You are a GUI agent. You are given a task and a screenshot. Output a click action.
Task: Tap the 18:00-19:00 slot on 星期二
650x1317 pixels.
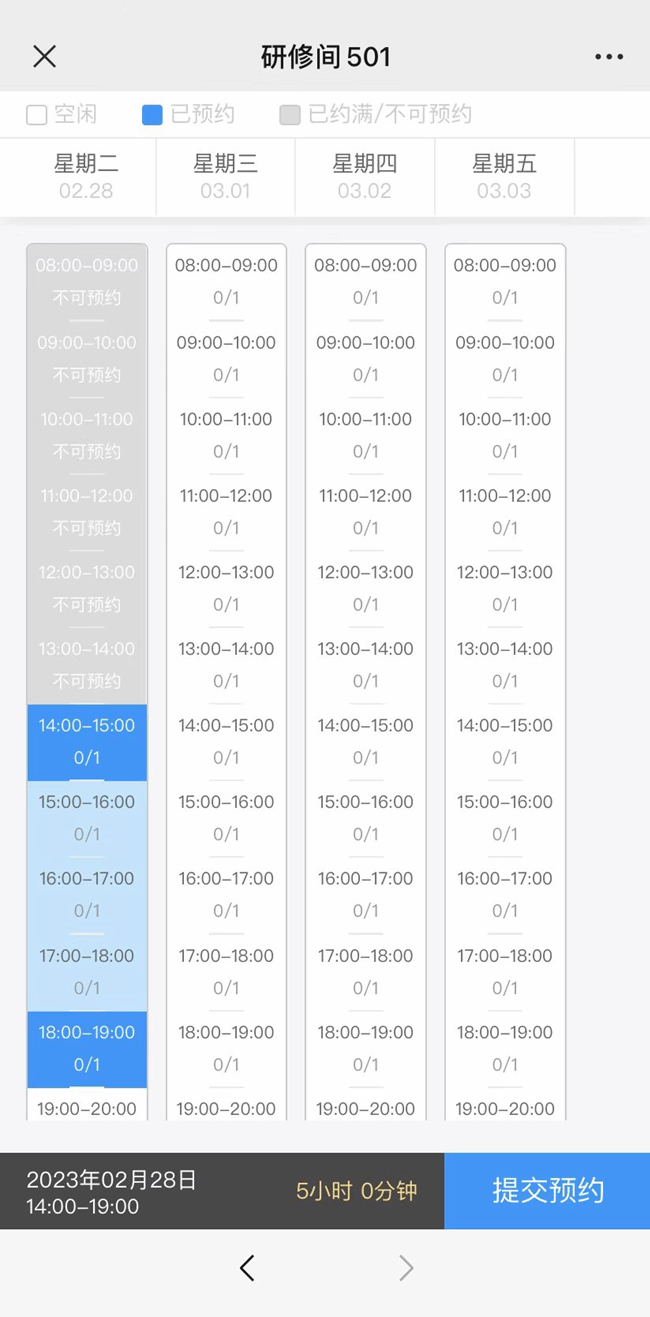[87, 1049]
